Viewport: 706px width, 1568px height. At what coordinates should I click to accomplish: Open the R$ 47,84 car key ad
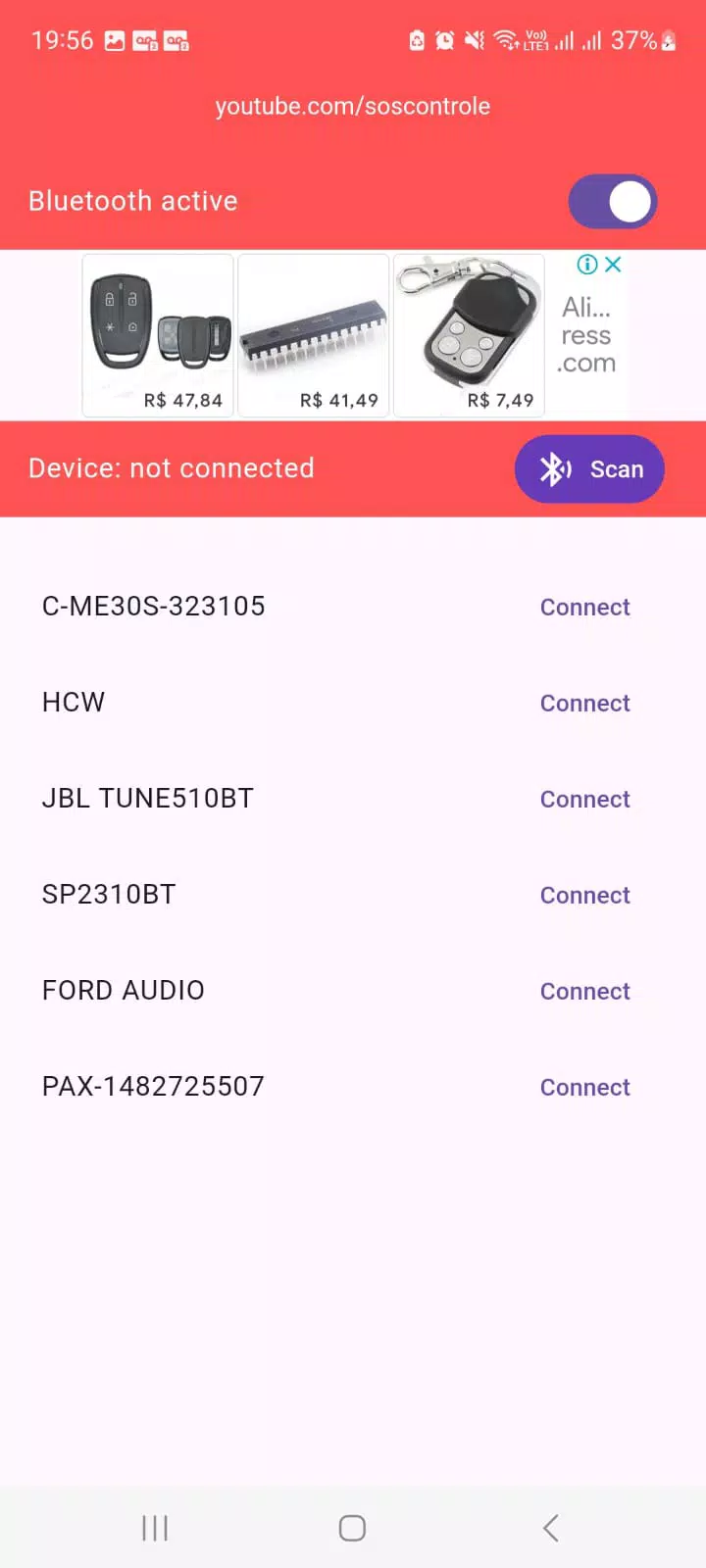click(x=158, y=335)
